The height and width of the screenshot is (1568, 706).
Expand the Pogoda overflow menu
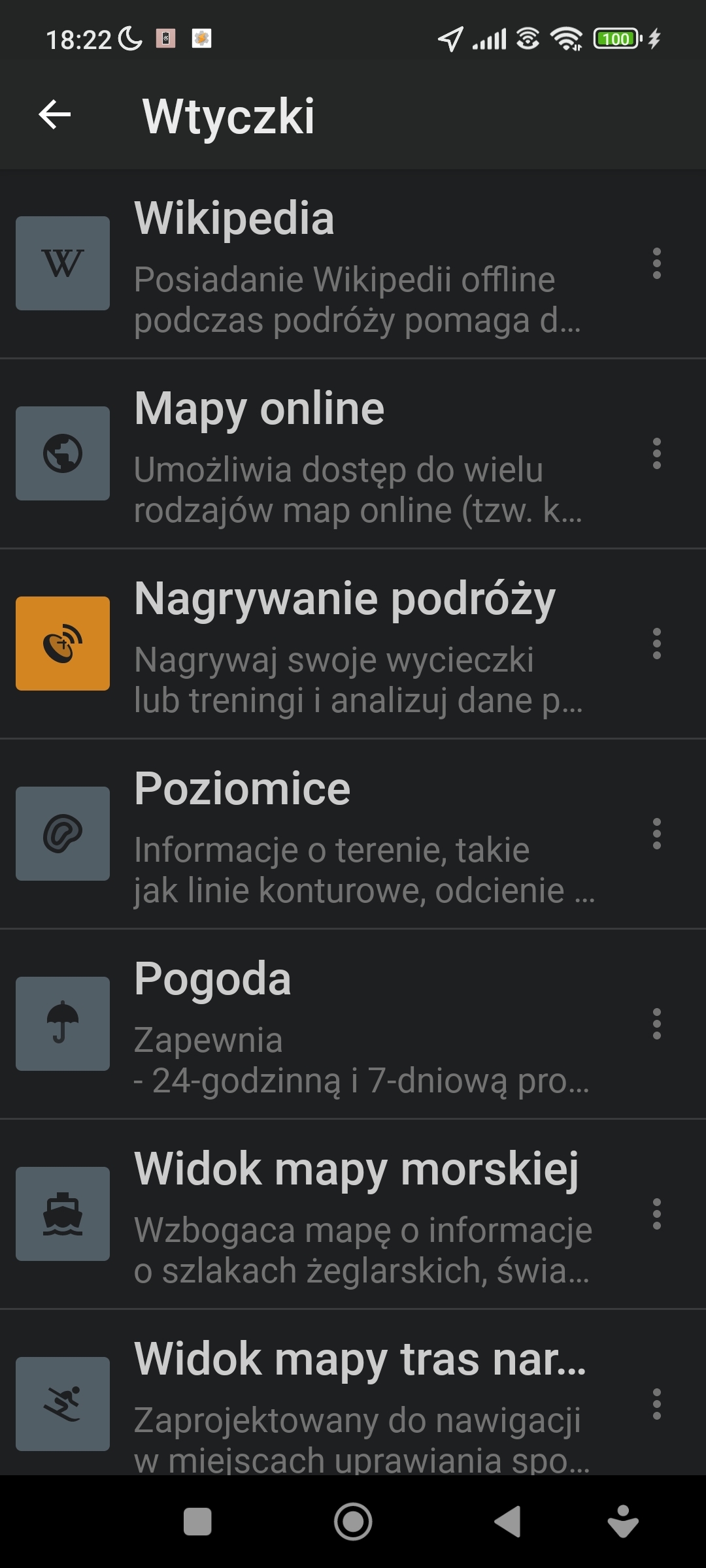click(x=656, y=1024)
